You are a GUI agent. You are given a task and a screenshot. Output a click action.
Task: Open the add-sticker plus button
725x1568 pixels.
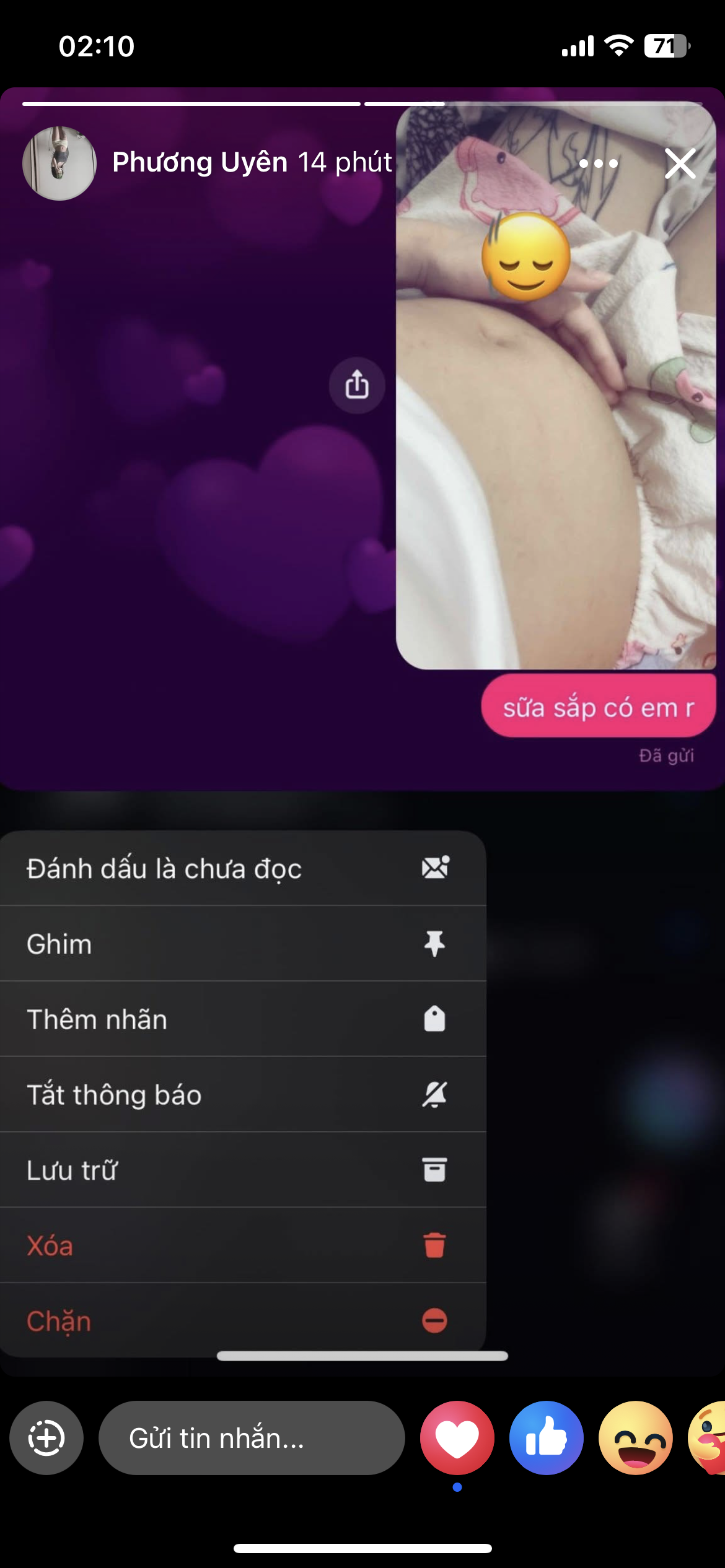click(x=46, y=1437)
